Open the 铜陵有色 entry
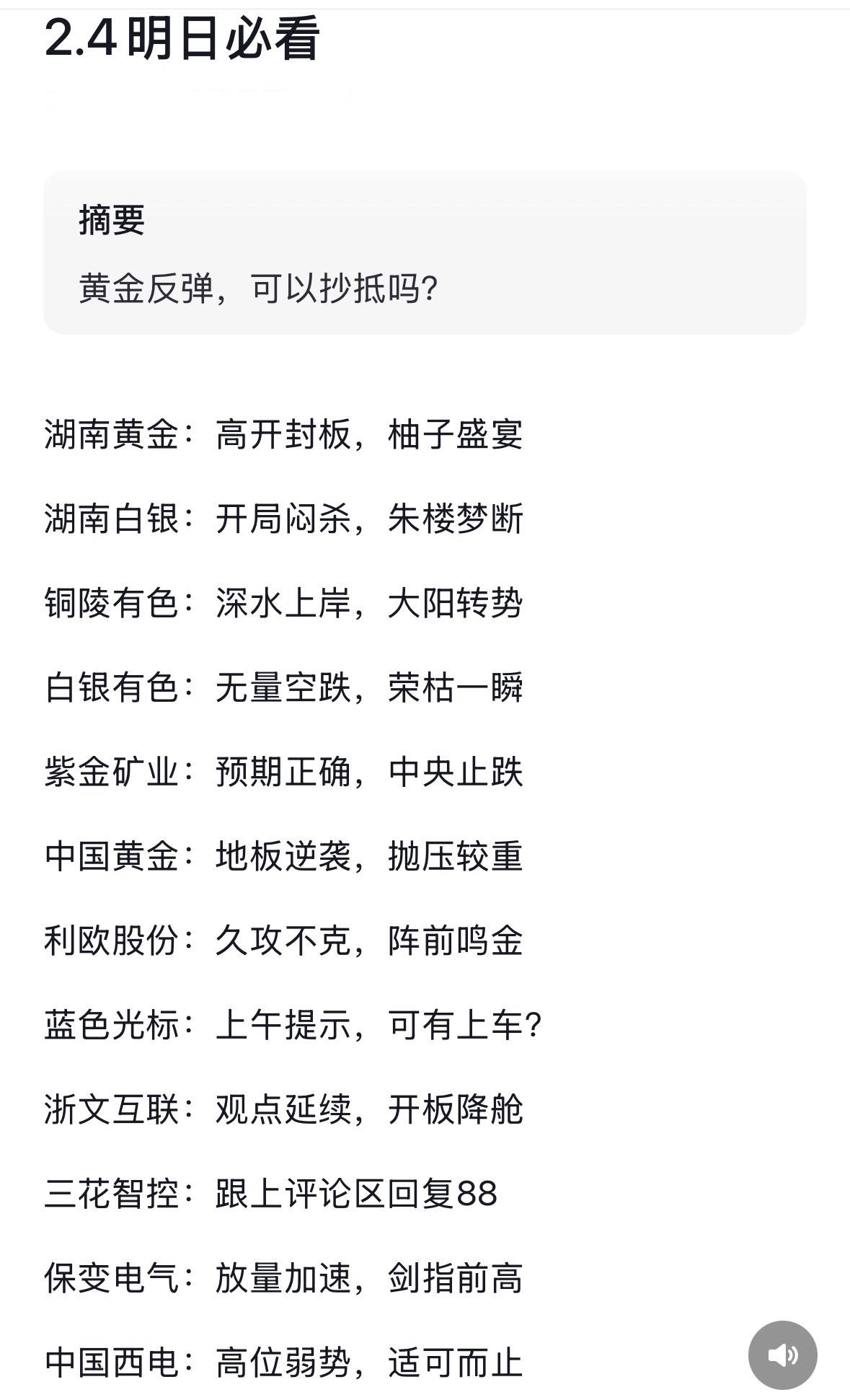This screenshot has width=850, height=1400. (285, 603)
